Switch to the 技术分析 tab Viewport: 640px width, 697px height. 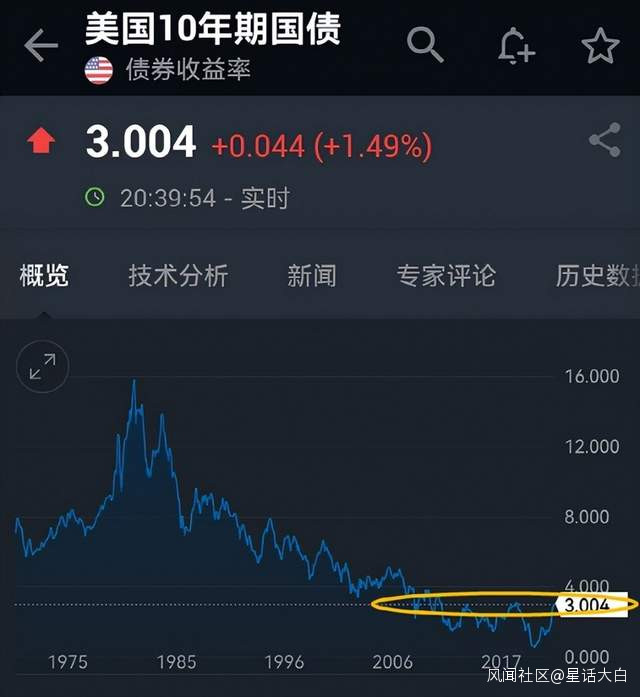[x=178, y=276]
